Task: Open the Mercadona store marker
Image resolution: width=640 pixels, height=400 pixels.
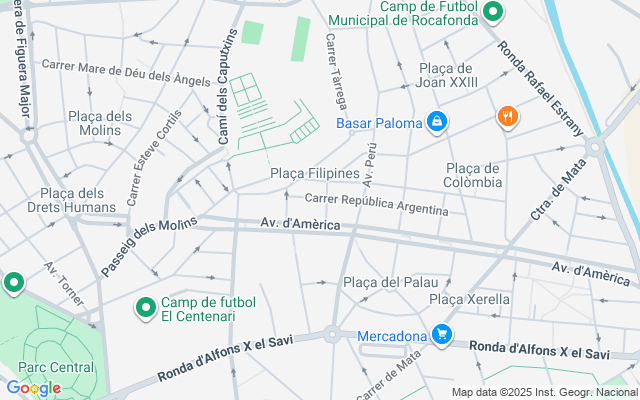Action: 441,335
